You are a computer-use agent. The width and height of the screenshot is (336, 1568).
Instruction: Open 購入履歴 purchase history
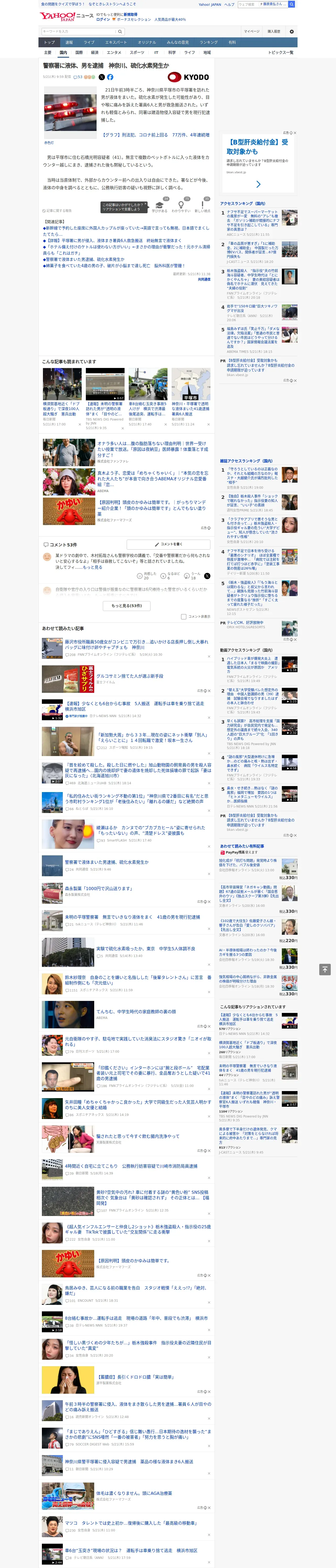coord(274,32)
